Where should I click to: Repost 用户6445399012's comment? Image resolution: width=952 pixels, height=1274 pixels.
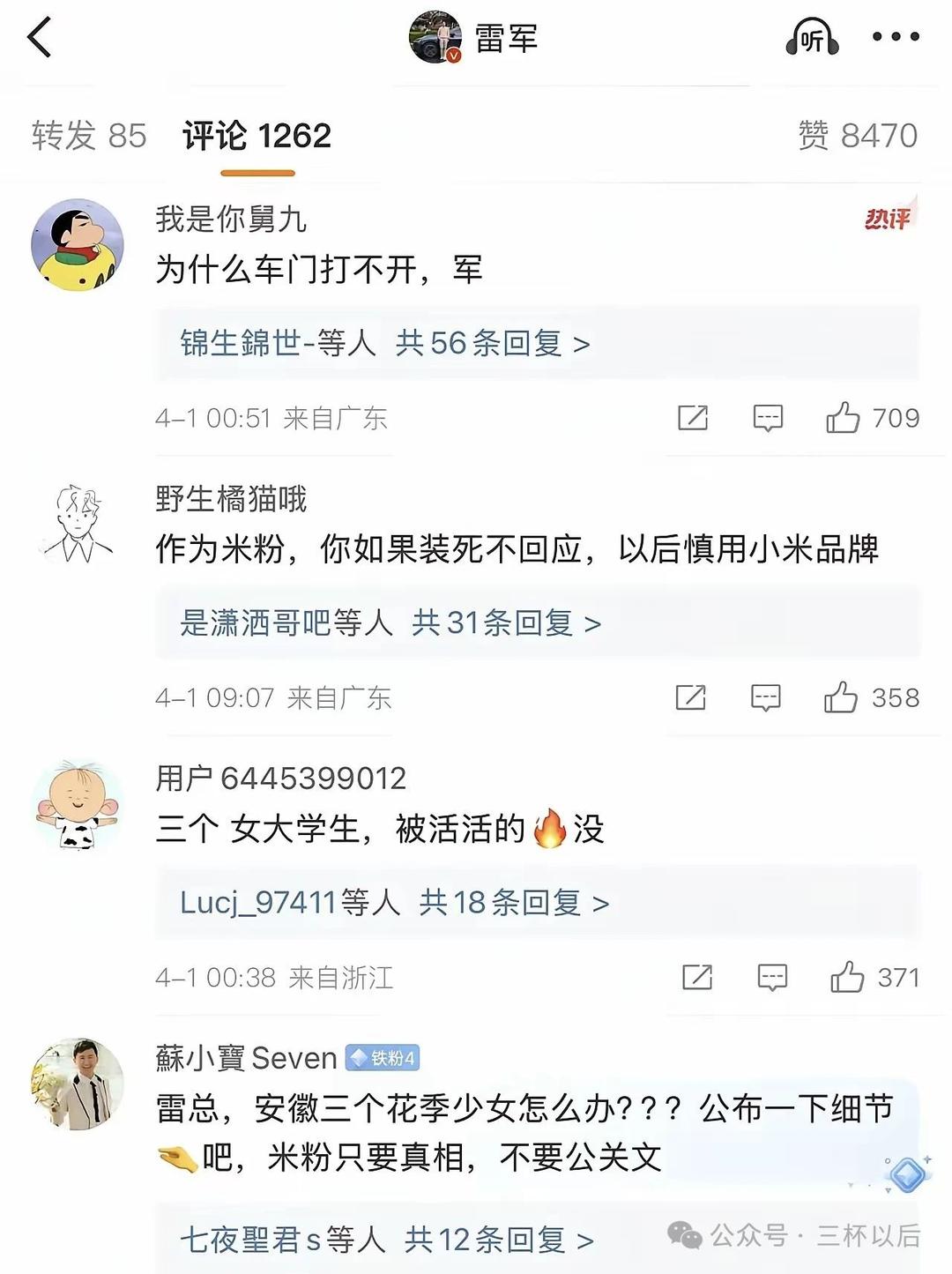(697, 977)
